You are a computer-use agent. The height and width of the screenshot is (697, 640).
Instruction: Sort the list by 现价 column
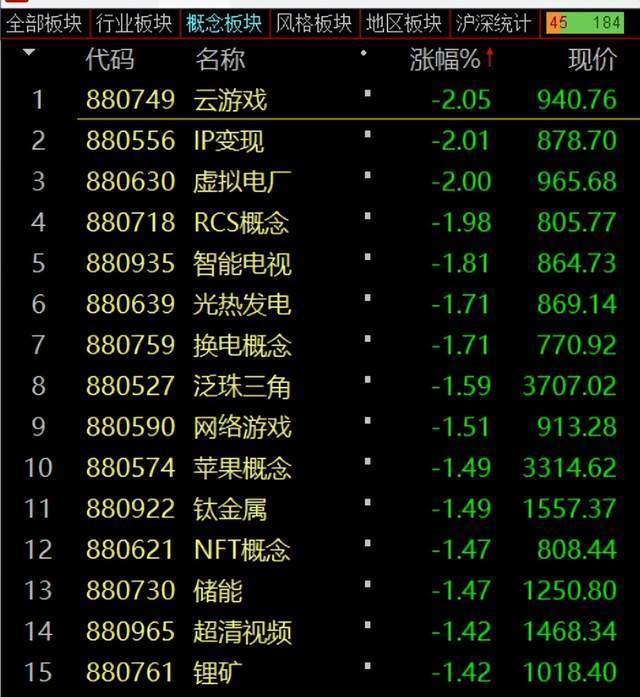pos(592,60)
